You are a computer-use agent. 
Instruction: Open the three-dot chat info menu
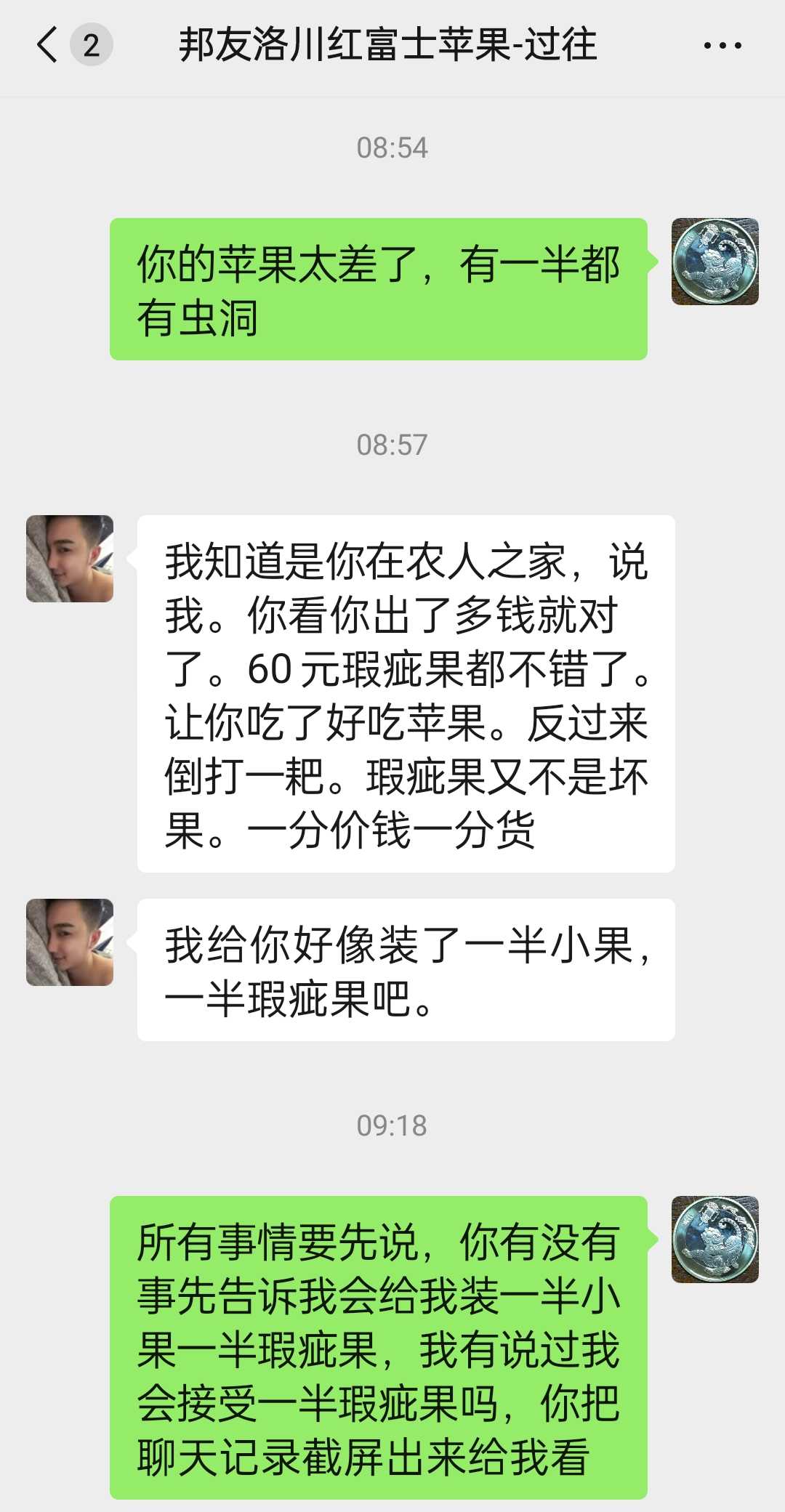point(722,46)
